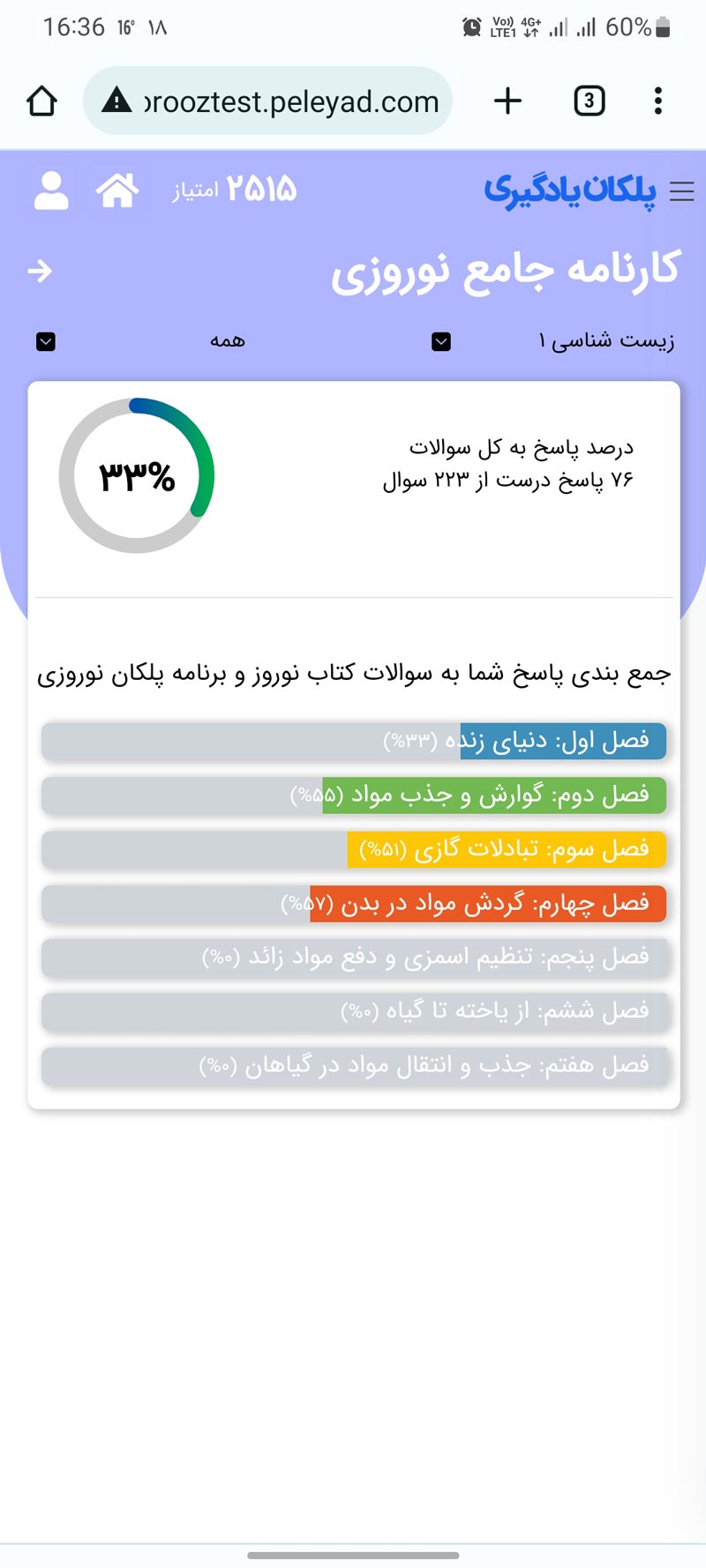The image size is (706, 1568).
Task: Open فصل چهارم: گردش مواد در بدن
Action: (353, 904)
